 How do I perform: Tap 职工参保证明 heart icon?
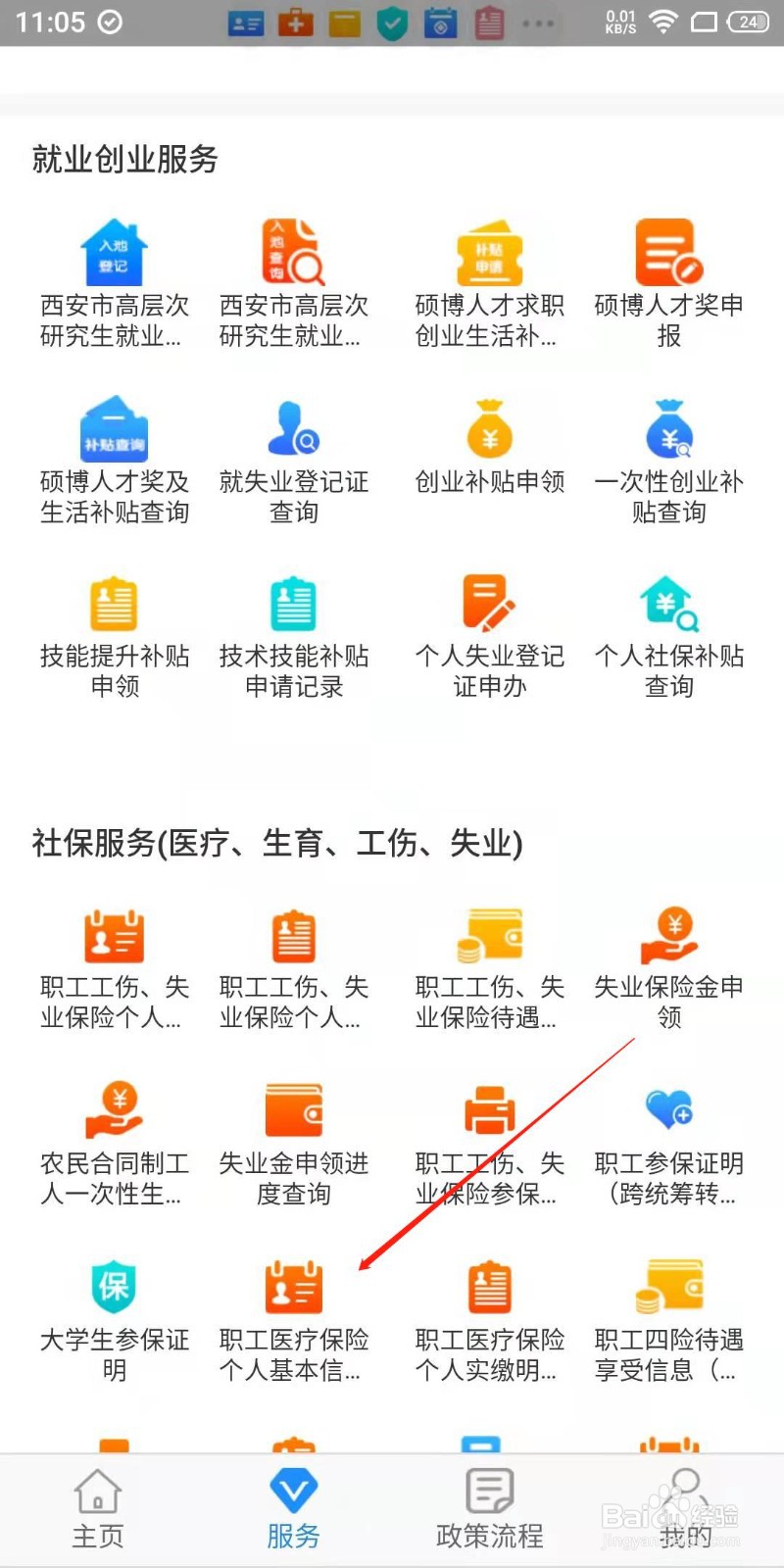(667, 1111)
